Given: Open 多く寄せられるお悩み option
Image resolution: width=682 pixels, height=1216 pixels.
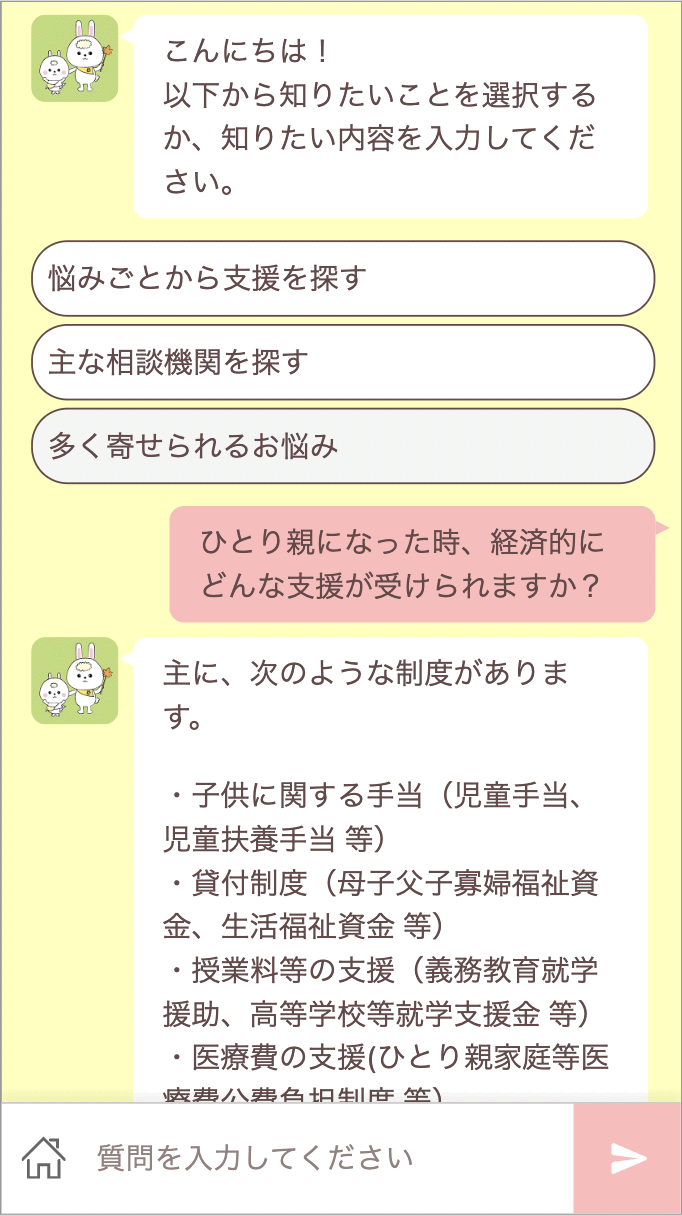Looking at the screenshot, I should (343, 446).
